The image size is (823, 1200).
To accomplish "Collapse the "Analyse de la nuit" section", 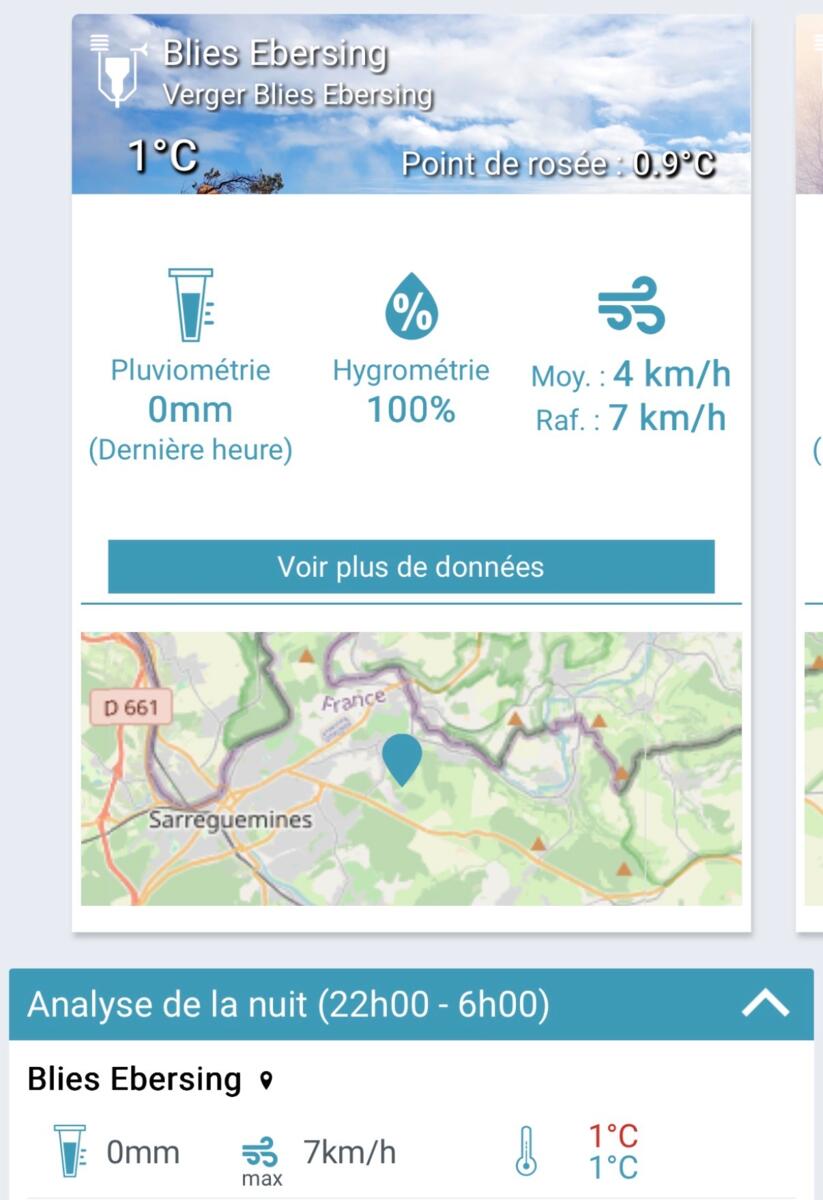I will point(765,1005).
